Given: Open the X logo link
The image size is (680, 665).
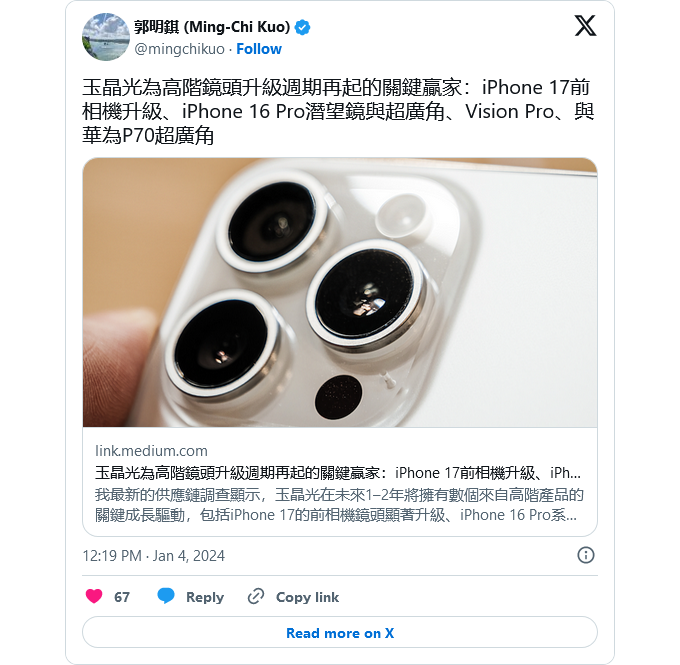Looking at the screenshot, I should tap(585, 27).
